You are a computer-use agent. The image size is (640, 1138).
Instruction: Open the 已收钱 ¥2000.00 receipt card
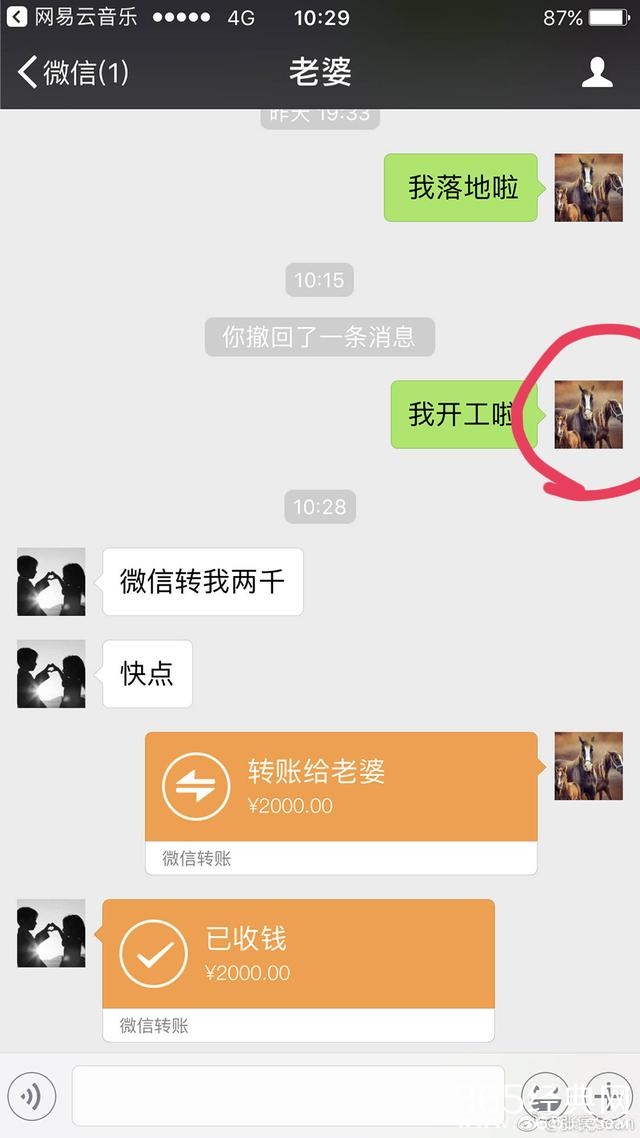point(298,955)
